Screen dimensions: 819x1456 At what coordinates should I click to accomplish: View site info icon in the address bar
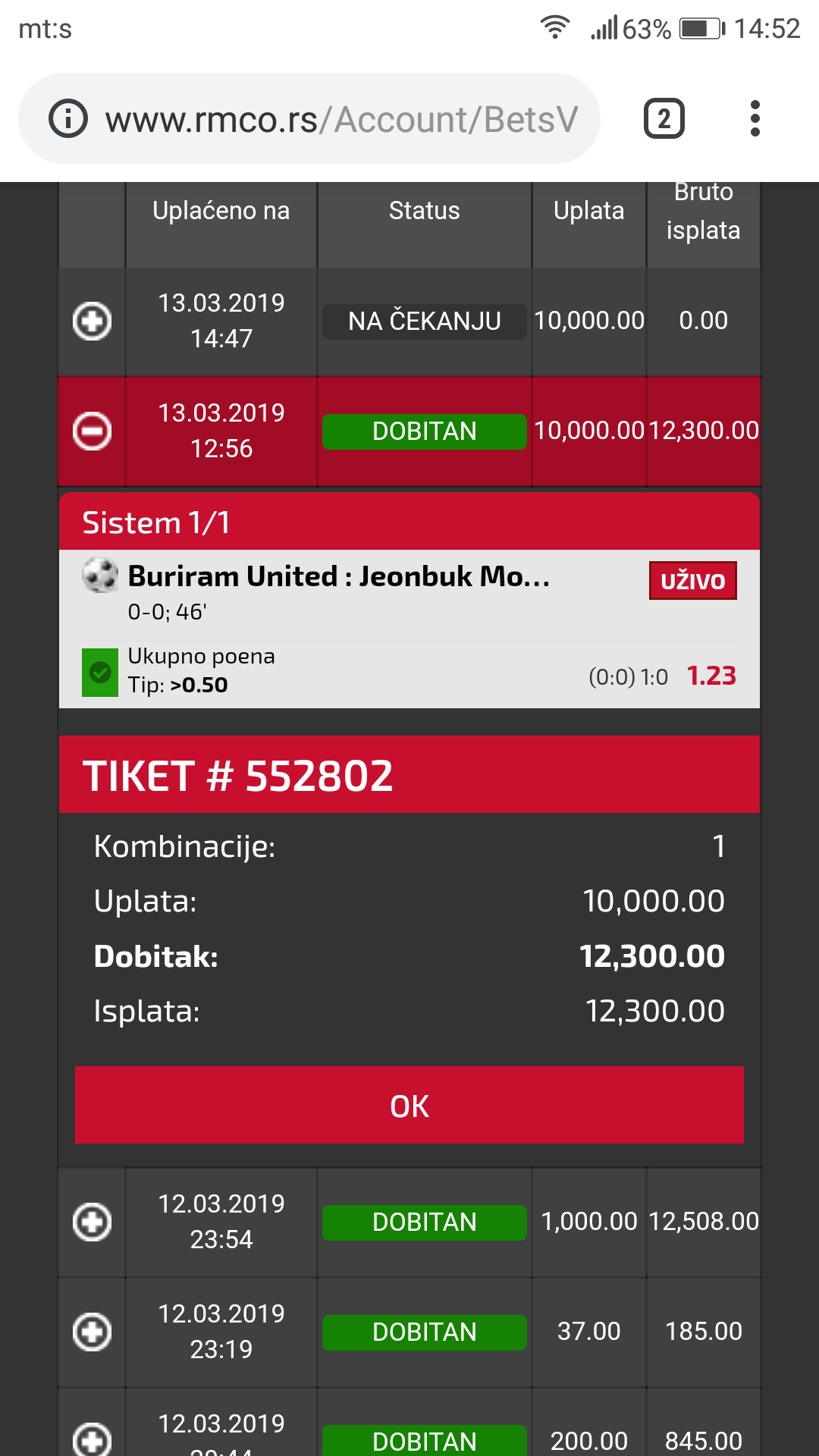click(x=68, y=118)
